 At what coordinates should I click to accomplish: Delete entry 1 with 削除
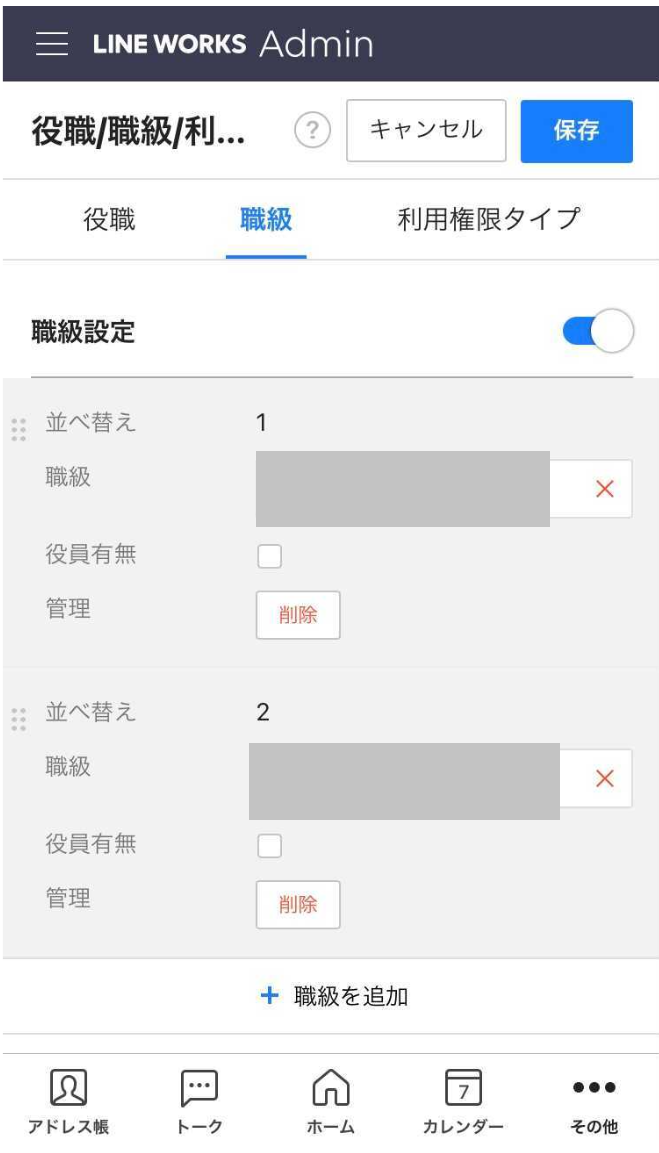tap(298, 615)
